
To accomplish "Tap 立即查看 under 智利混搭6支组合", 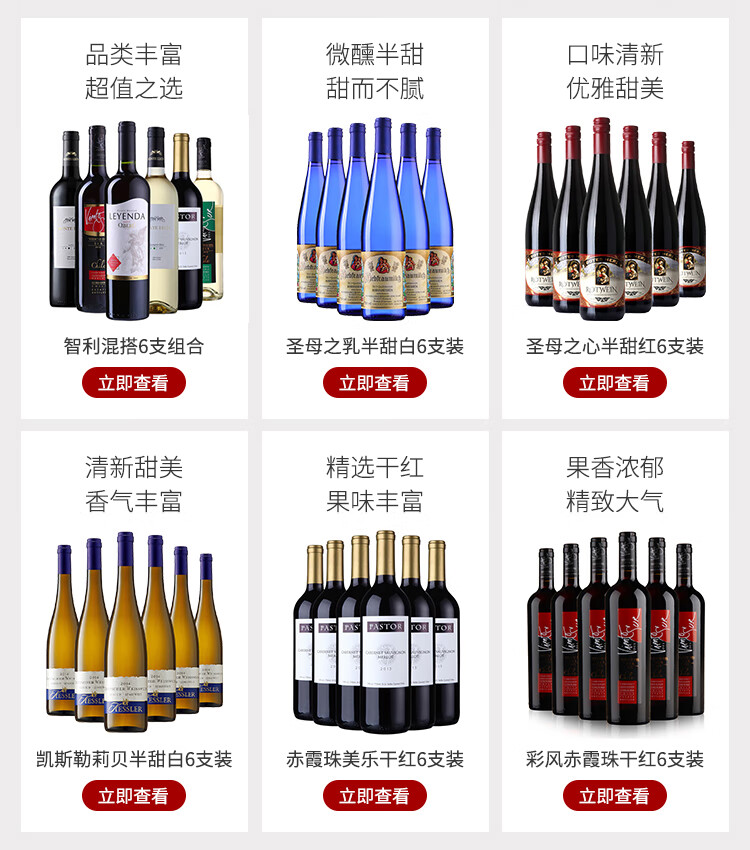I will point(134,383).
